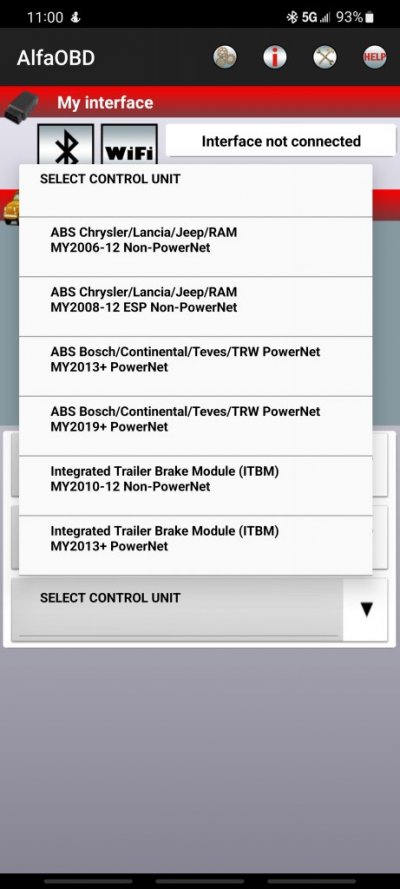Pick ITBM MY2013+ PowerNet
This screenshot has height=889, width=400.
(195, 545)
